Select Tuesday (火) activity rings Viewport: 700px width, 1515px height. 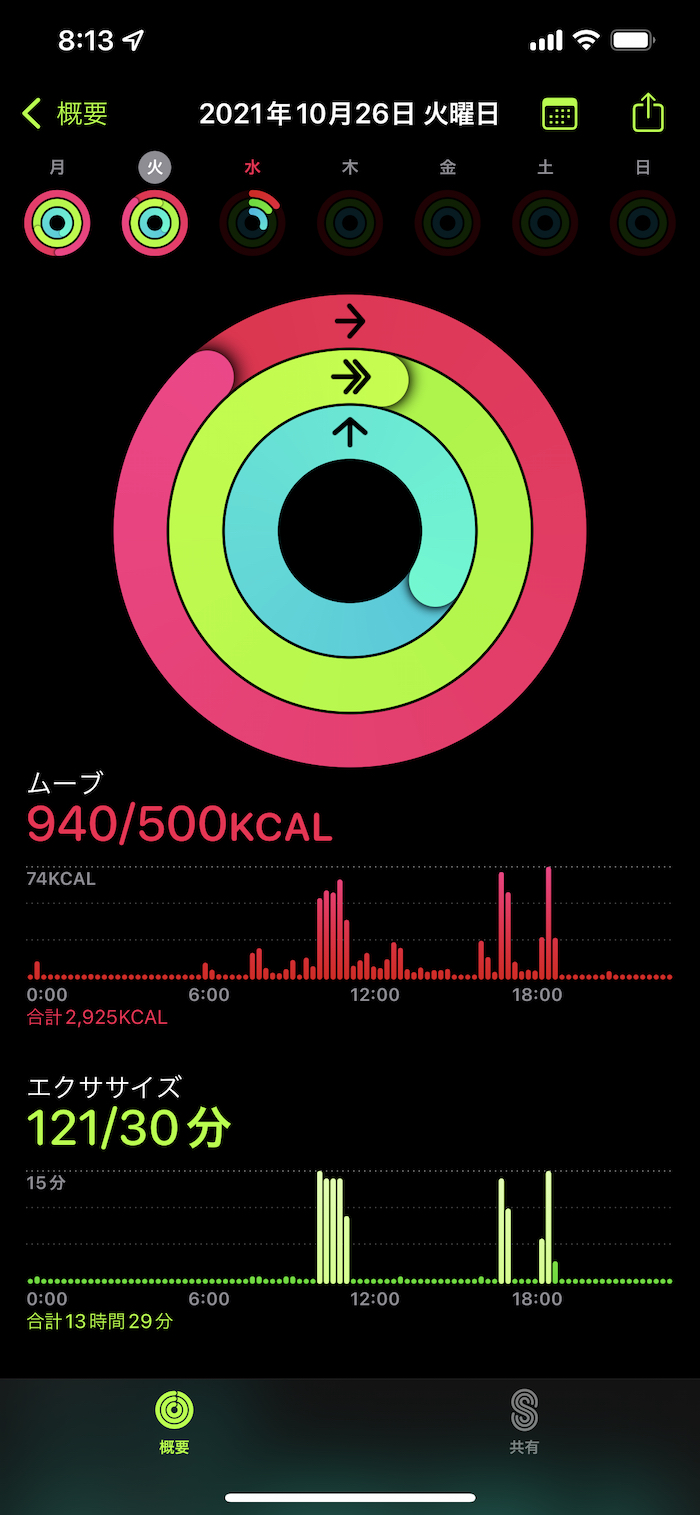click(x=155, y=222)
